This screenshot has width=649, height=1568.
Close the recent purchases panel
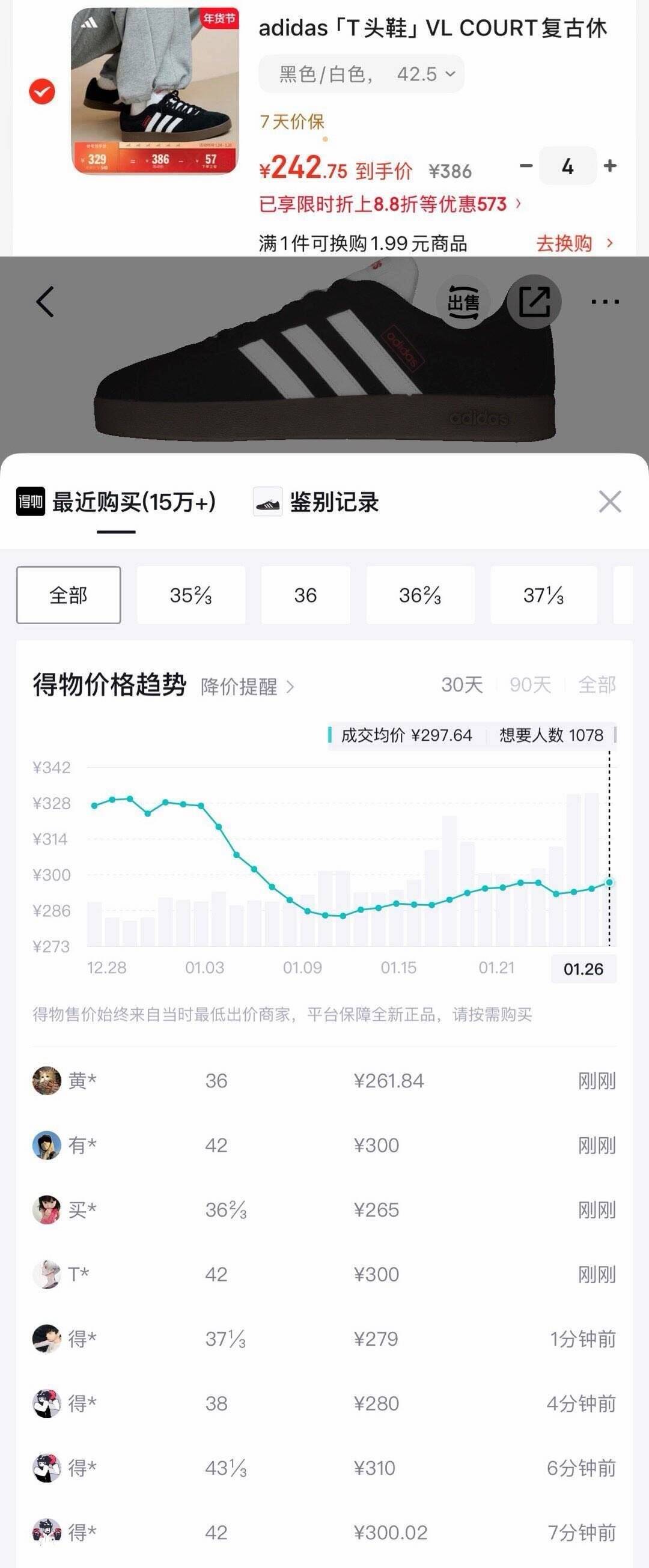609,502
